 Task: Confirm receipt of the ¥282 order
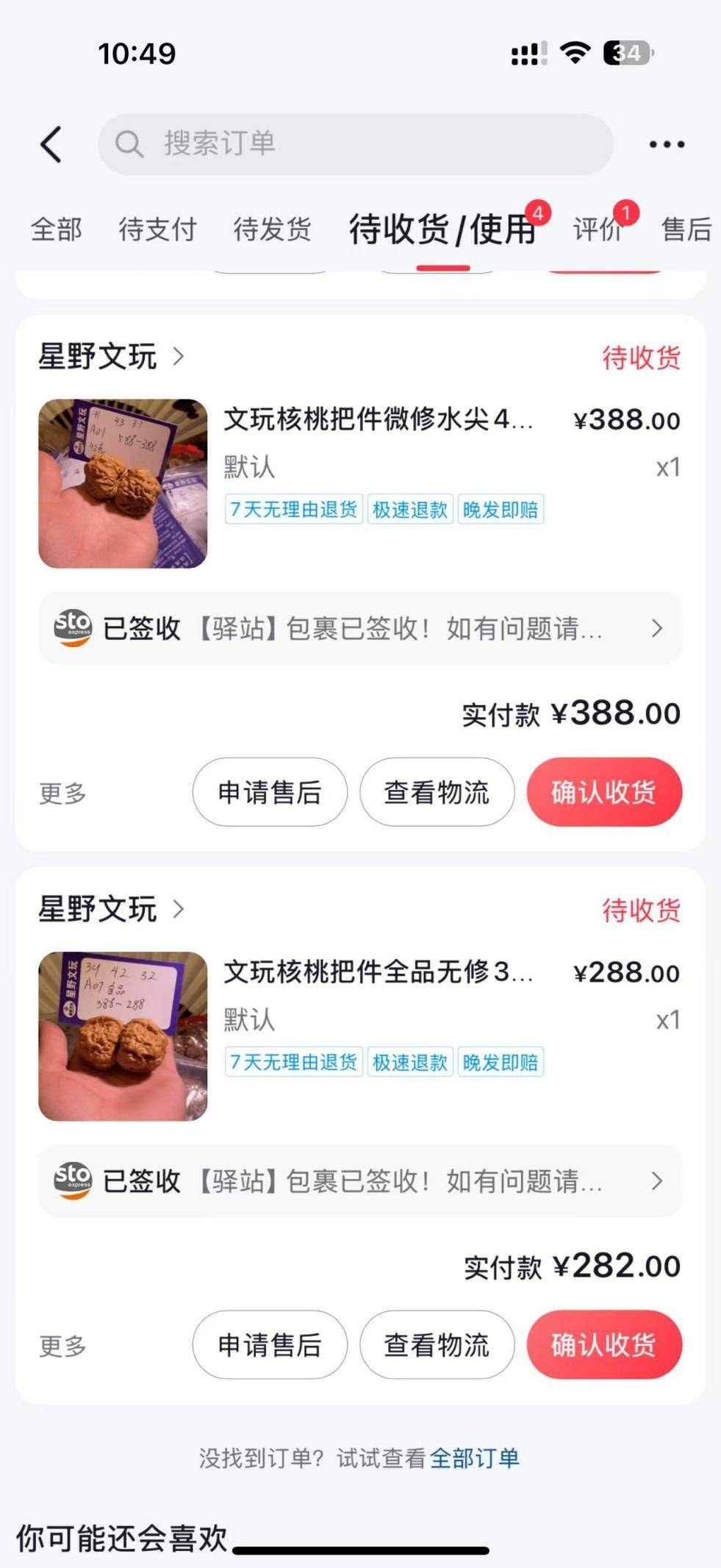click(604, 1345)
